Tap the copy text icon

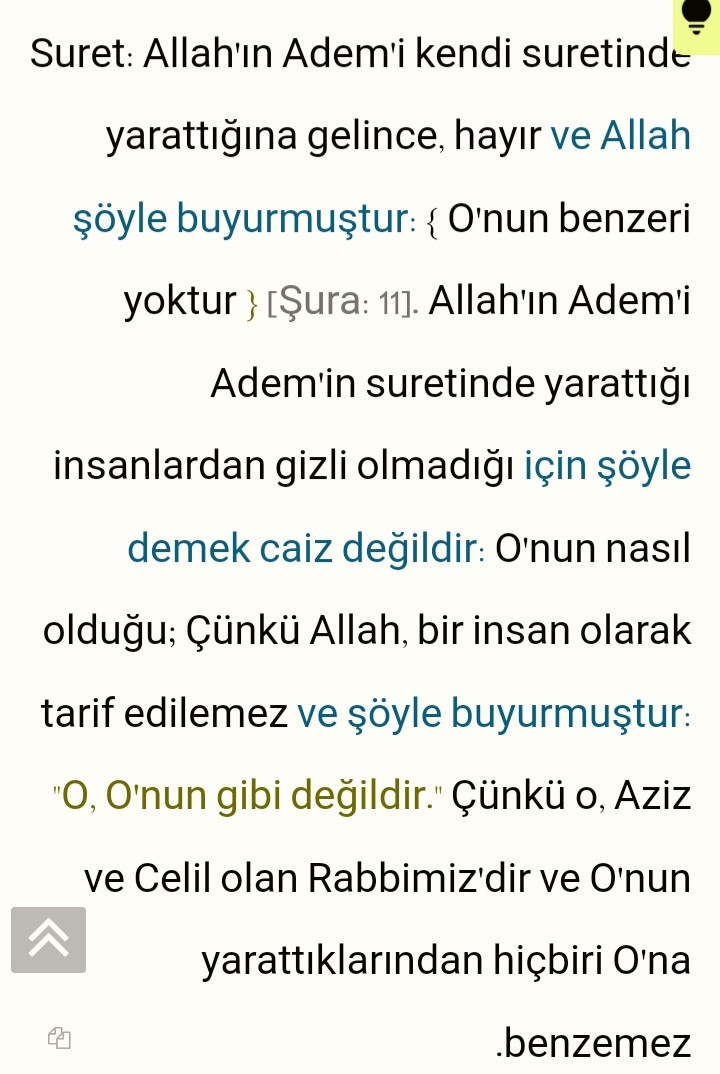pos(59,1039)
